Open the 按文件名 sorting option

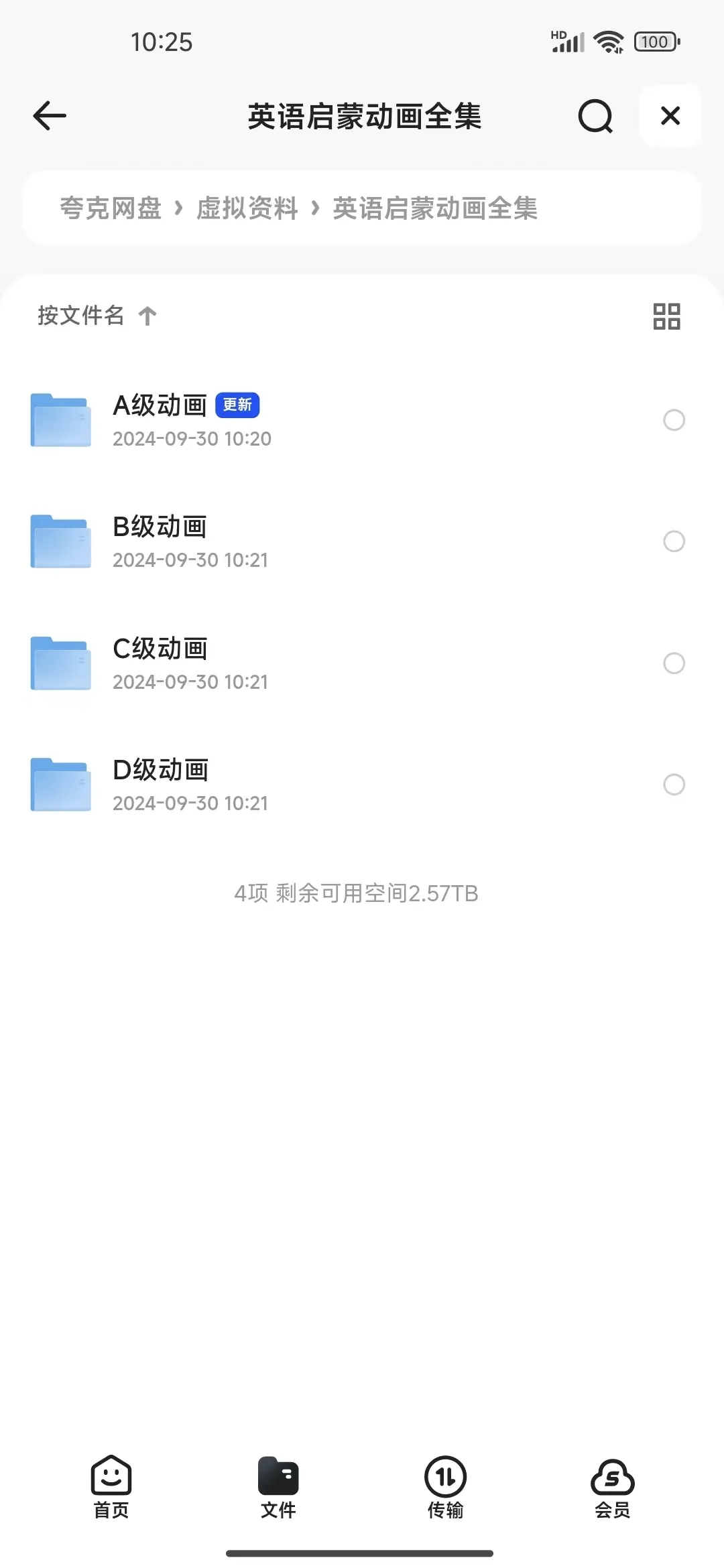pyautogui.click(x=80, y=316)
